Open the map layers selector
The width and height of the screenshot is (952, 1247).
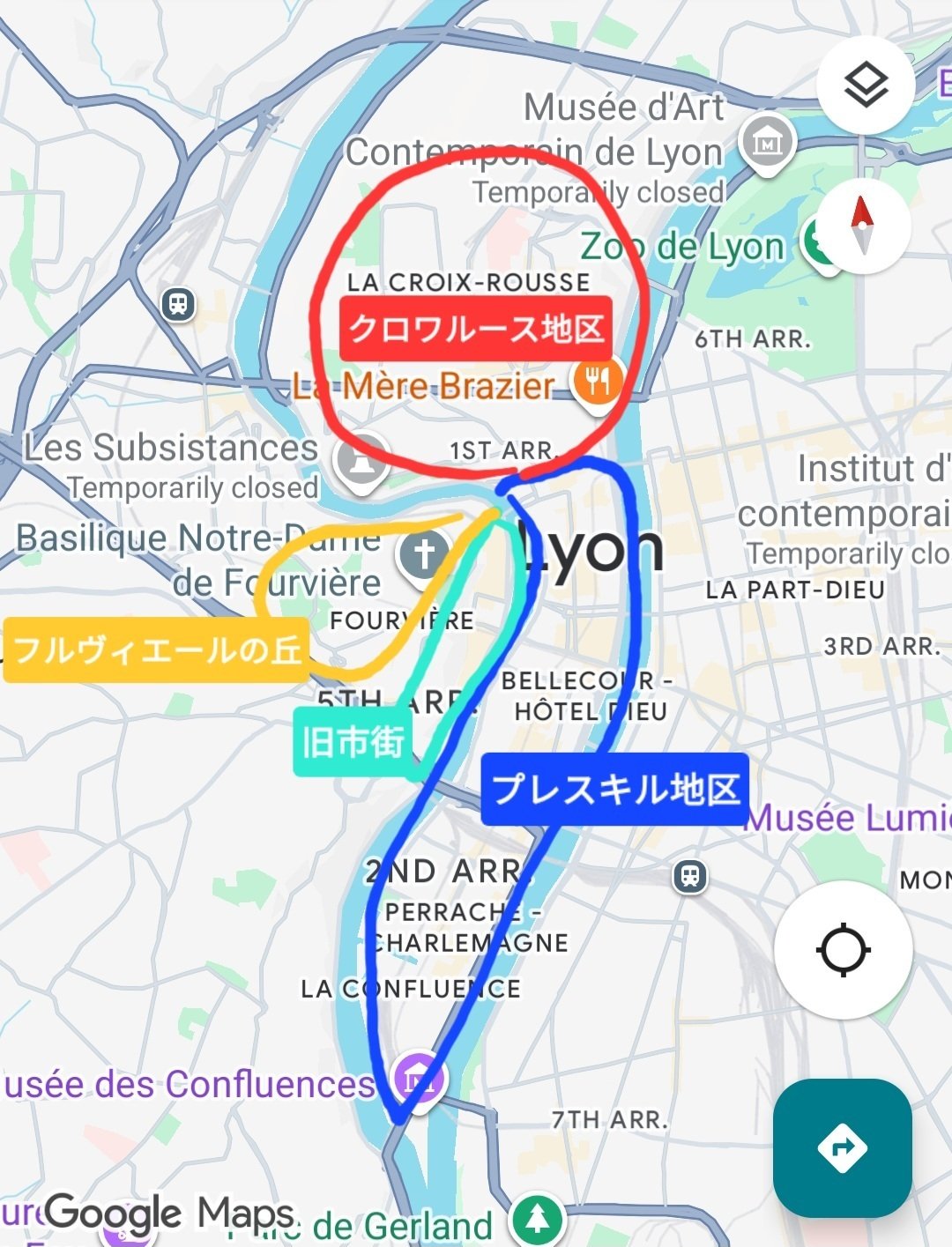click(x=866, y=85)
